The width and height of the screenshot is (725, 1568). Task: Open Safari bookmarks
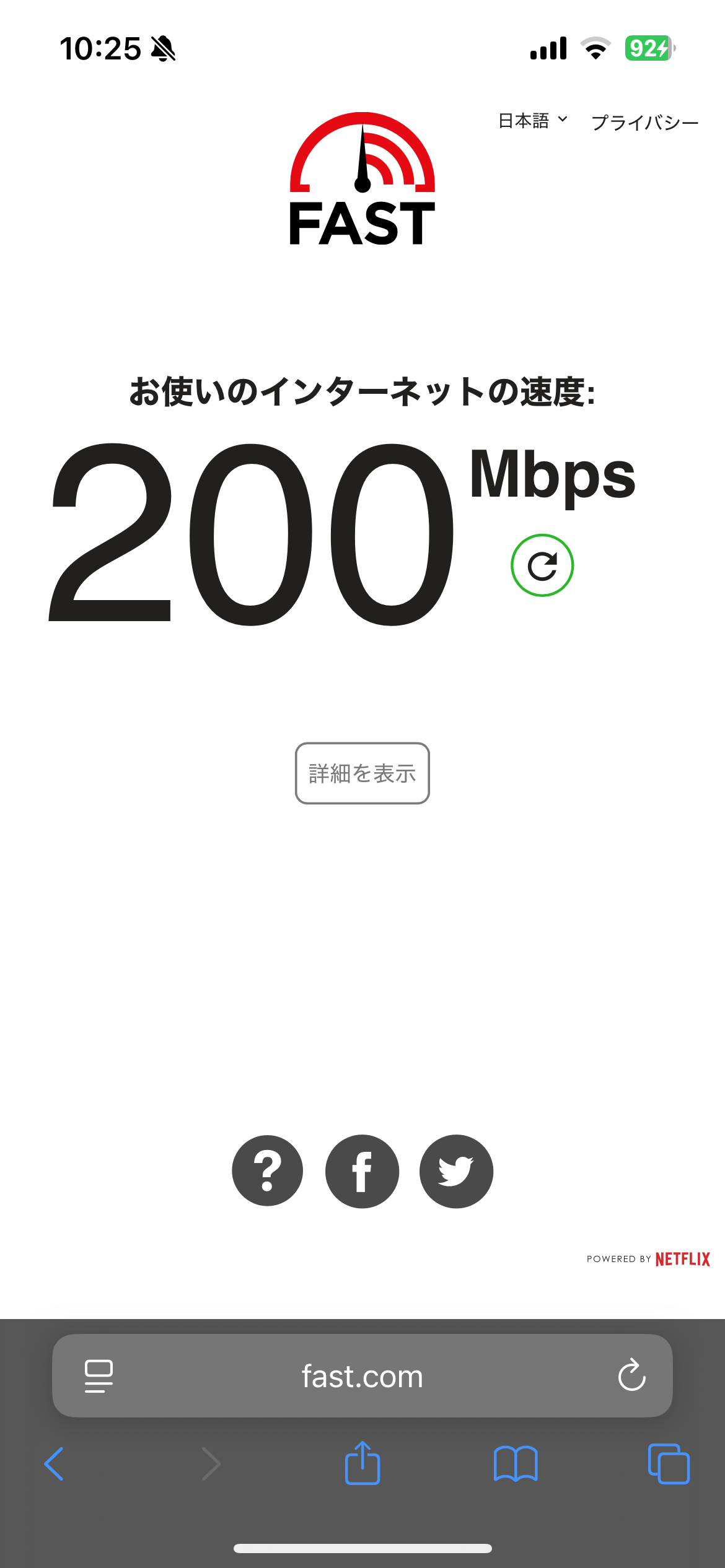pos(516,1464)
